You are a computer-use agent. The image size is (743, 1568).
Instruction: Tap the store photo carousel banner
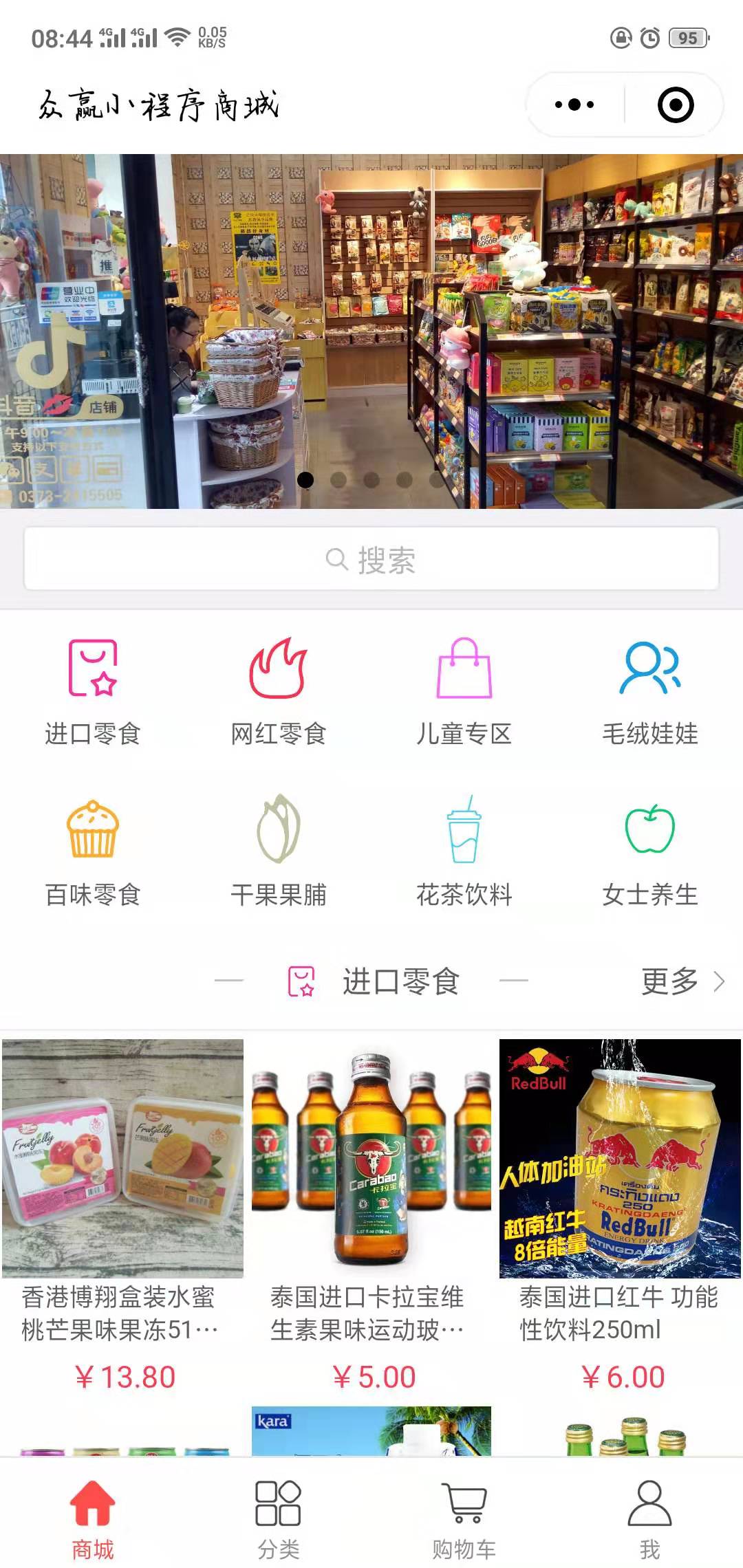pyautogui.click(x=371, y=331)
